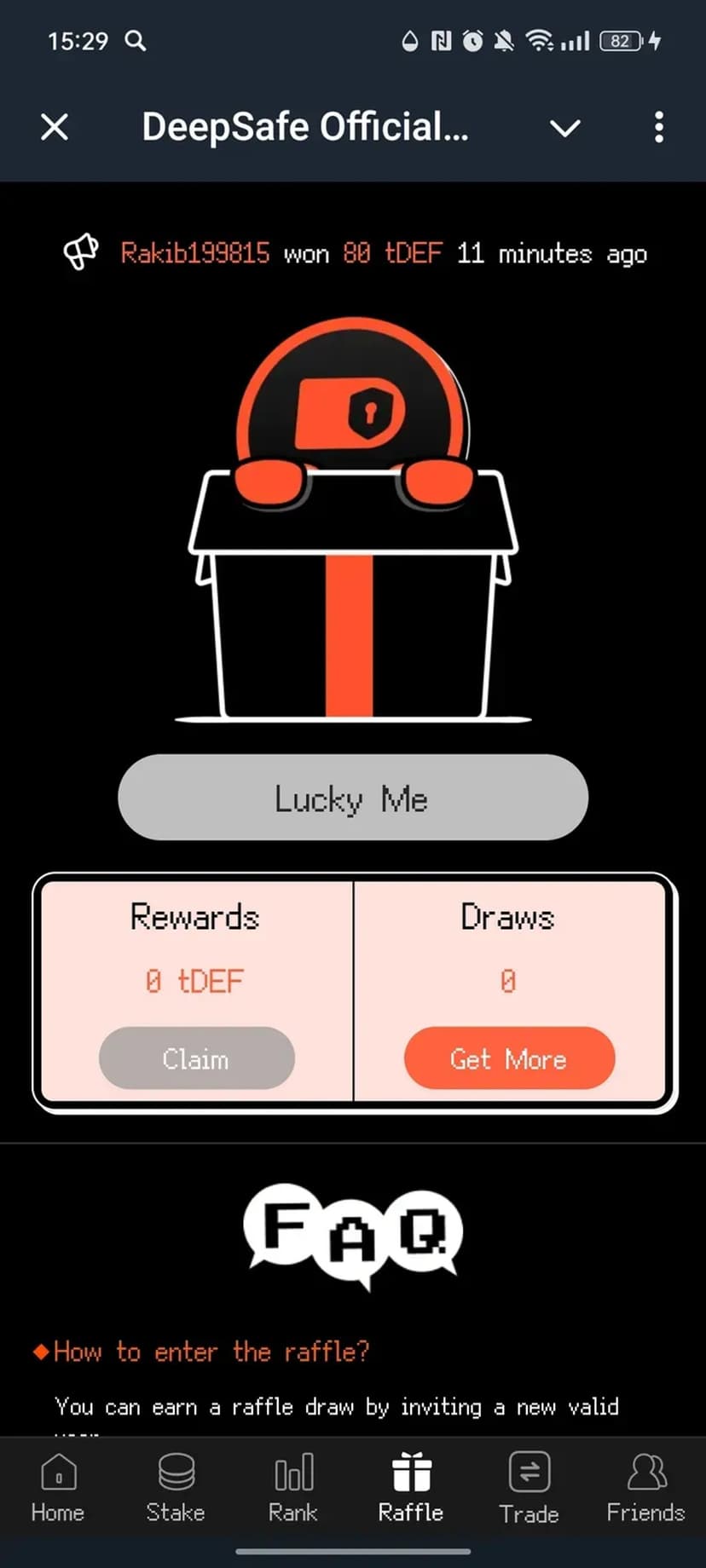The image size is (706, 1568).
Task: Get More raffle draws
Action: tap(509, 1058)
